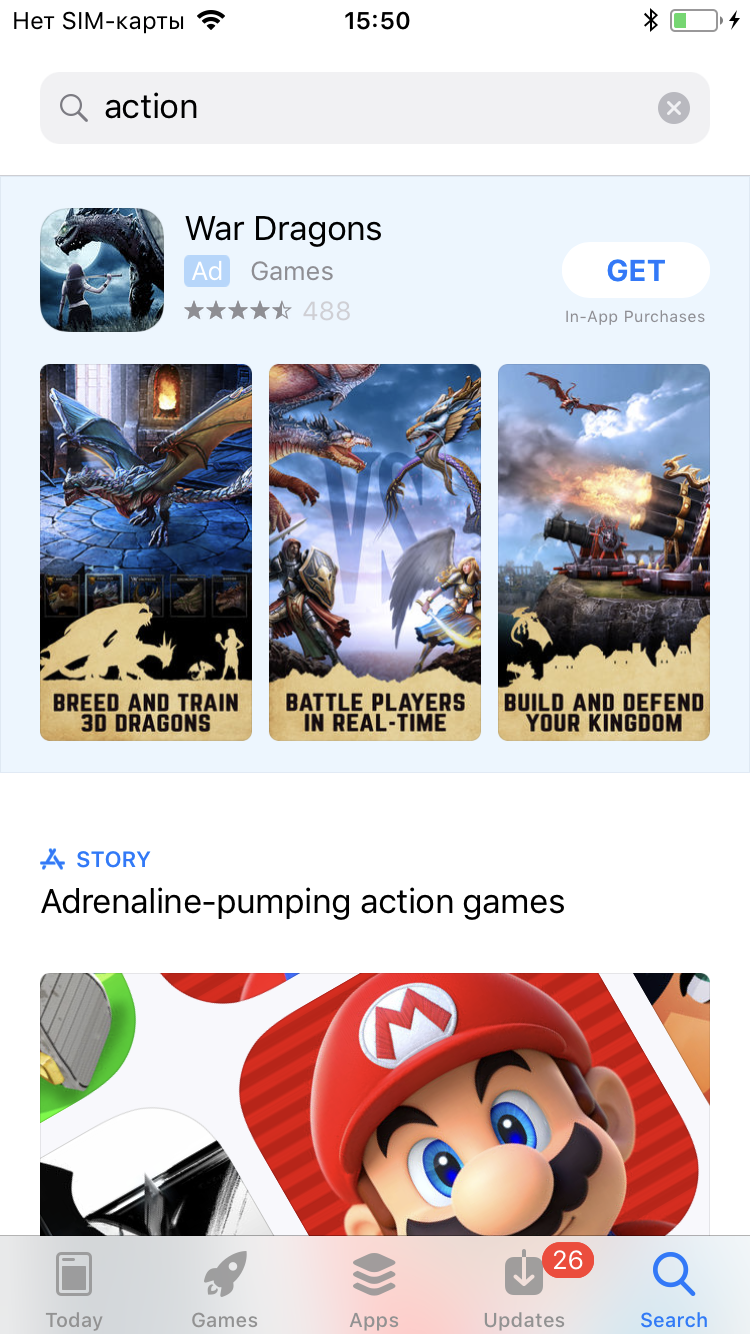Switch to the Today tab
Image resolution: width=750 pixels, height=1334 pixels.
click(x=74, y=1290)
